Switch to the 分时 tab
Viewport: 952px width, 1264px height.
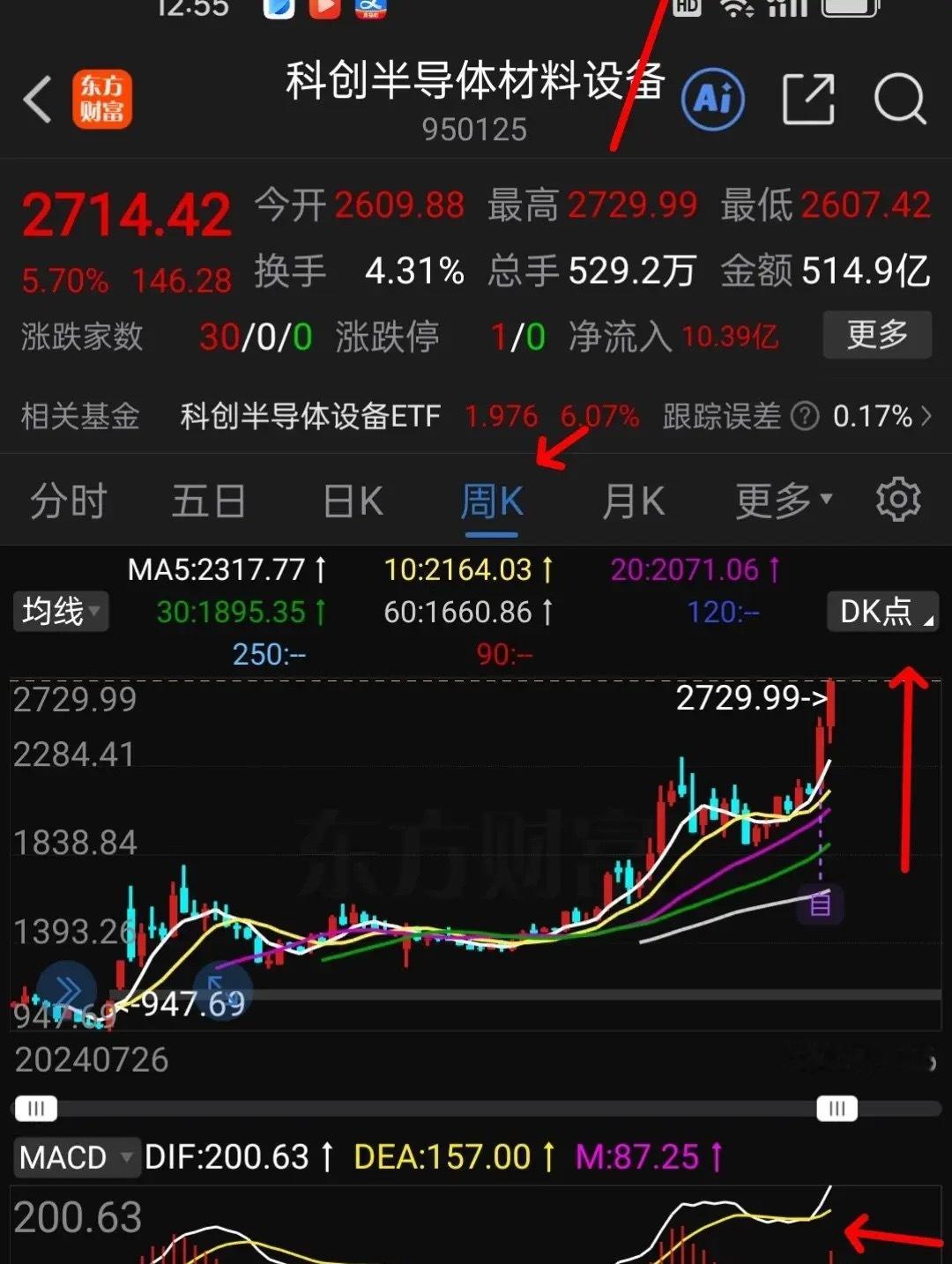68,500
